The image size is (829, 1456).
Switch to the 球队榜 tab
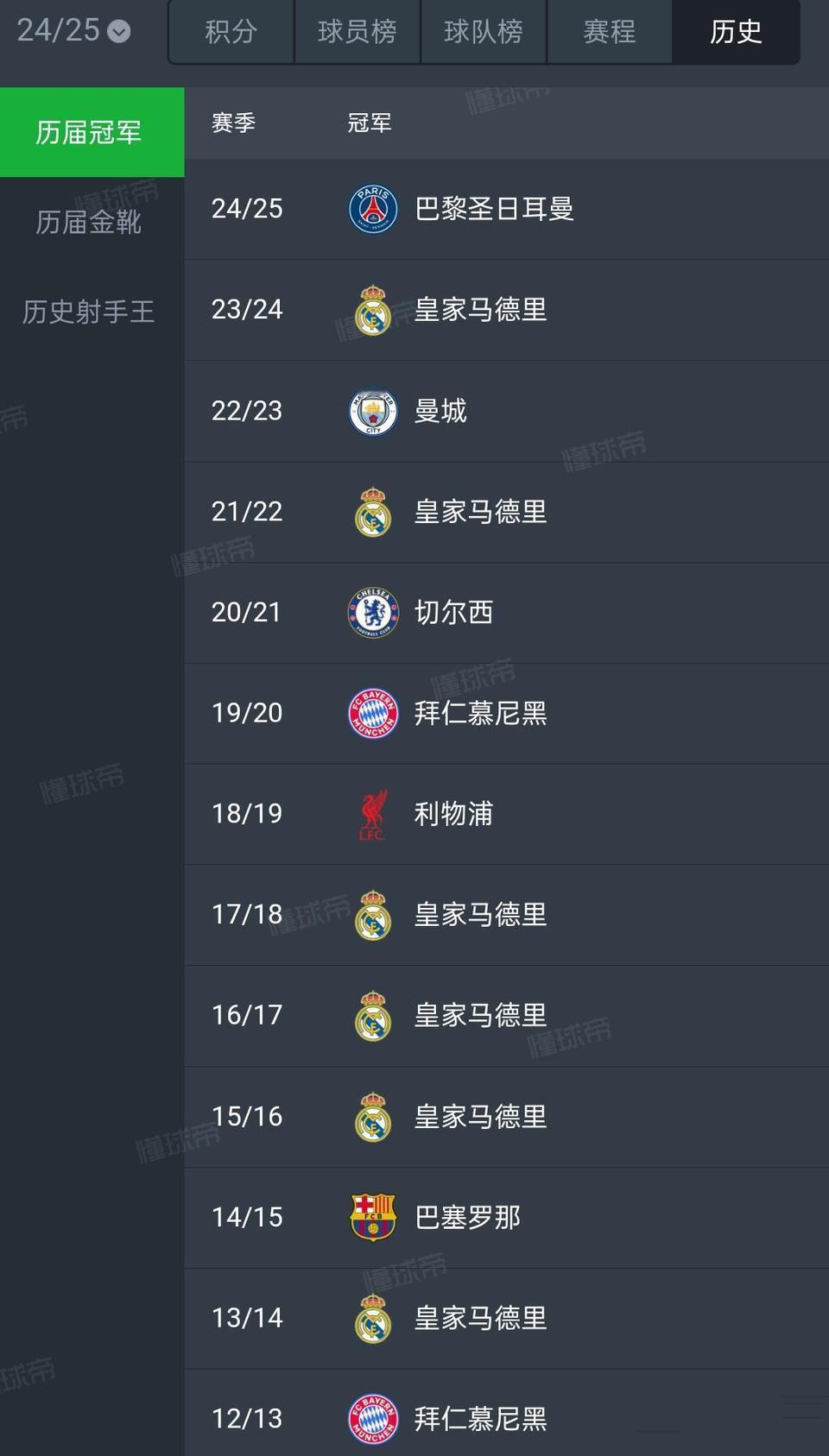483,33
